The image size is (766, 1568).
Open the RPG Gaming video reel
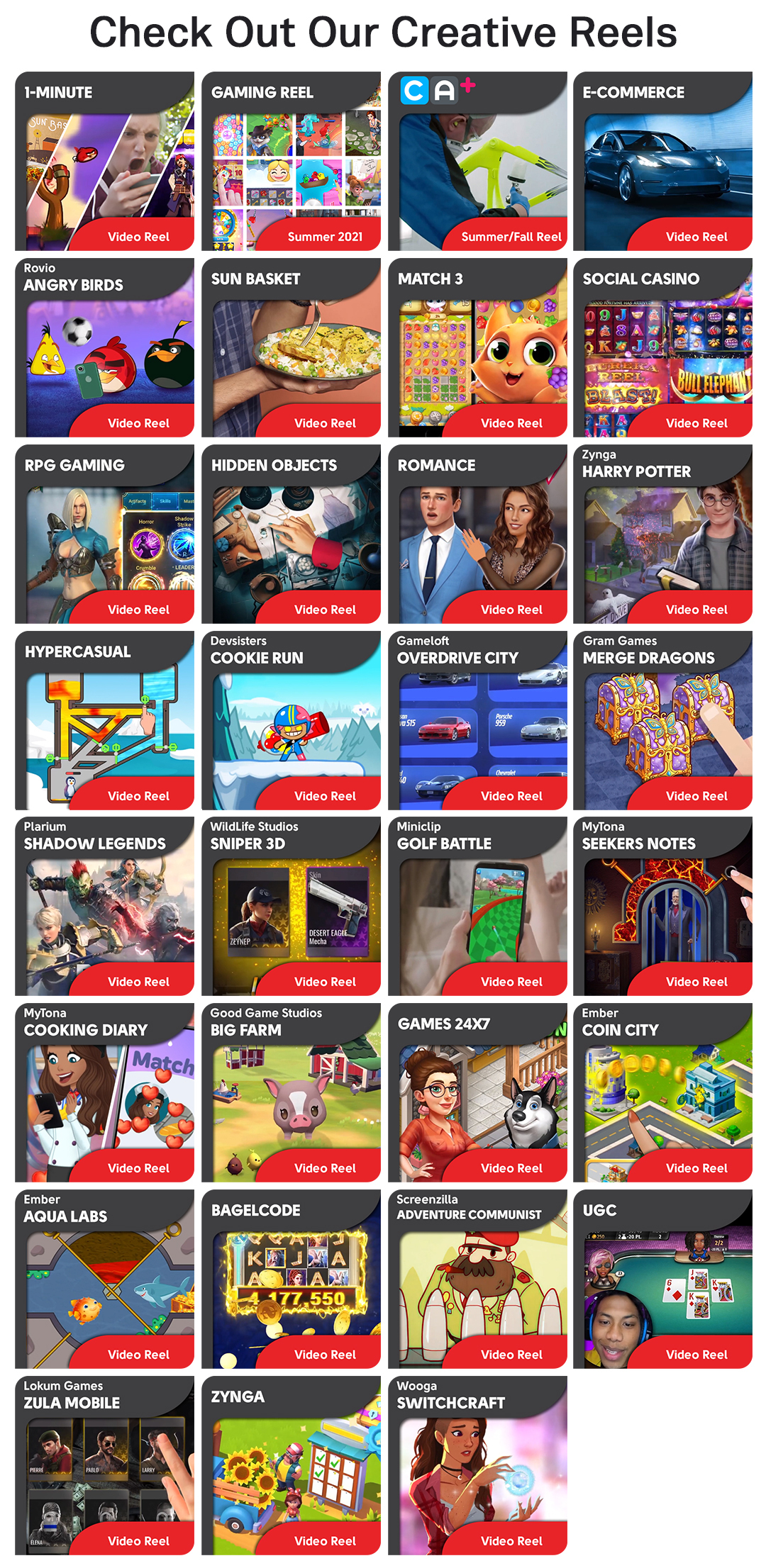(x=104, y=534)
